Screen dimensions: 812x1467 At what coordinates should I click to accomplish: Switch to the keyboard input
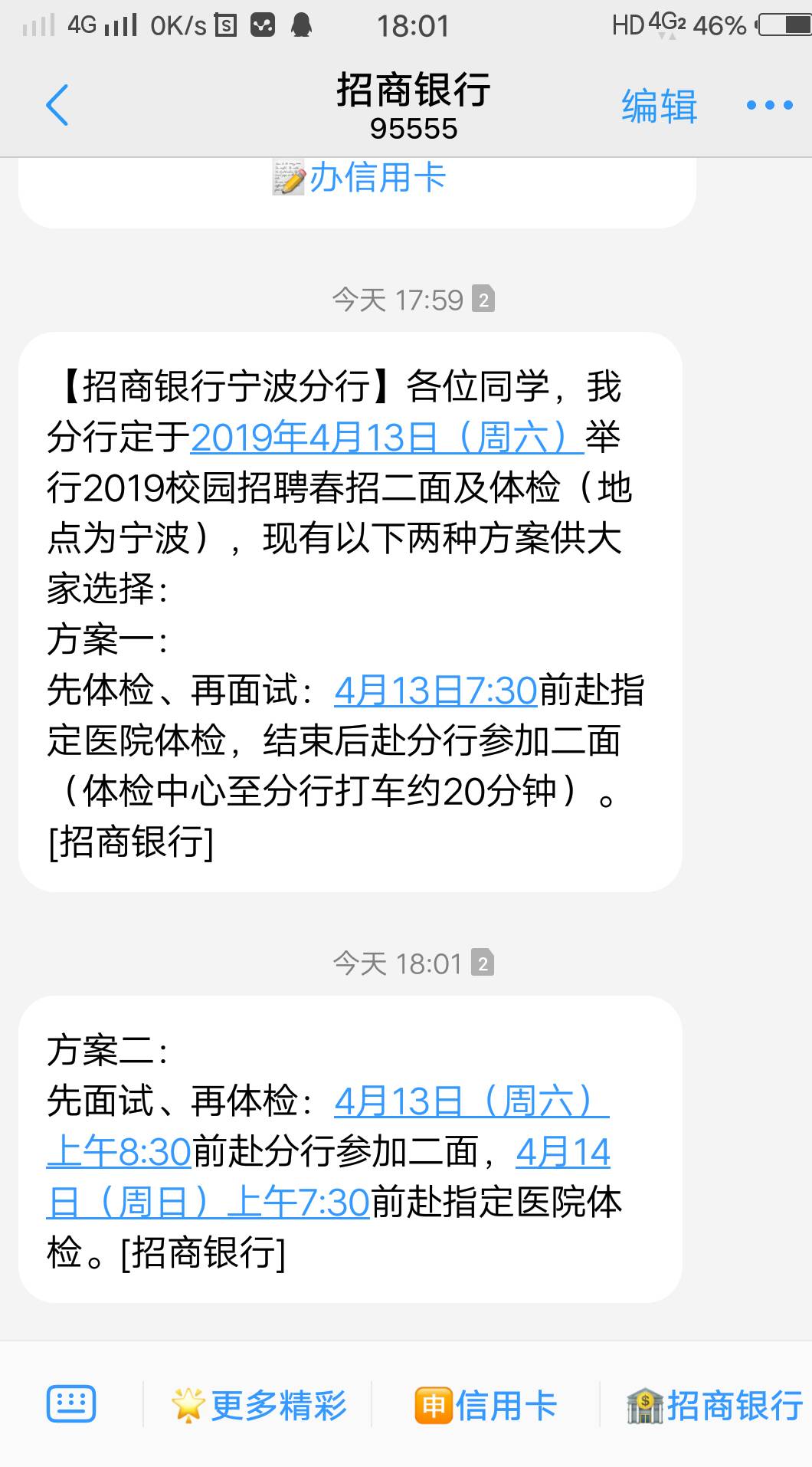[x=71, y=1405]
